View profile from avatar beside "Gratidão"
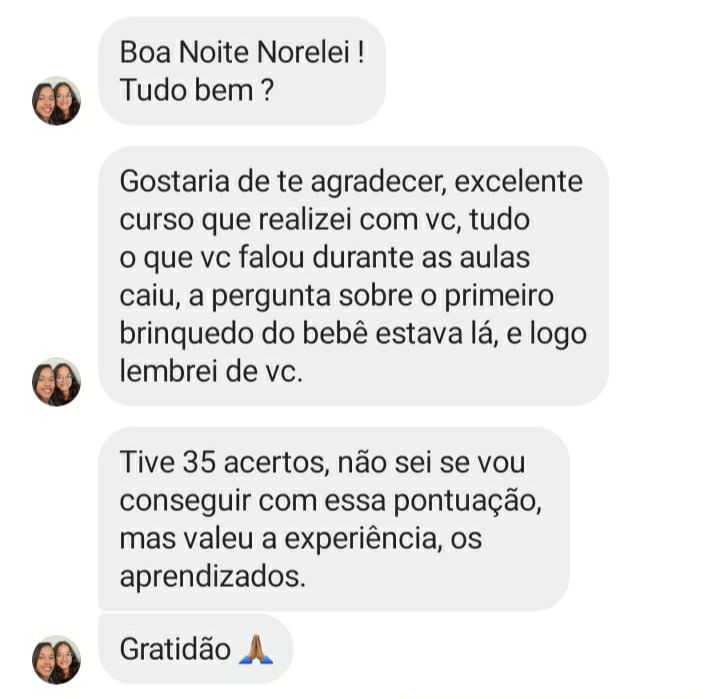The width and height of the screenshot is (720, 699). (x=56, y=659)
